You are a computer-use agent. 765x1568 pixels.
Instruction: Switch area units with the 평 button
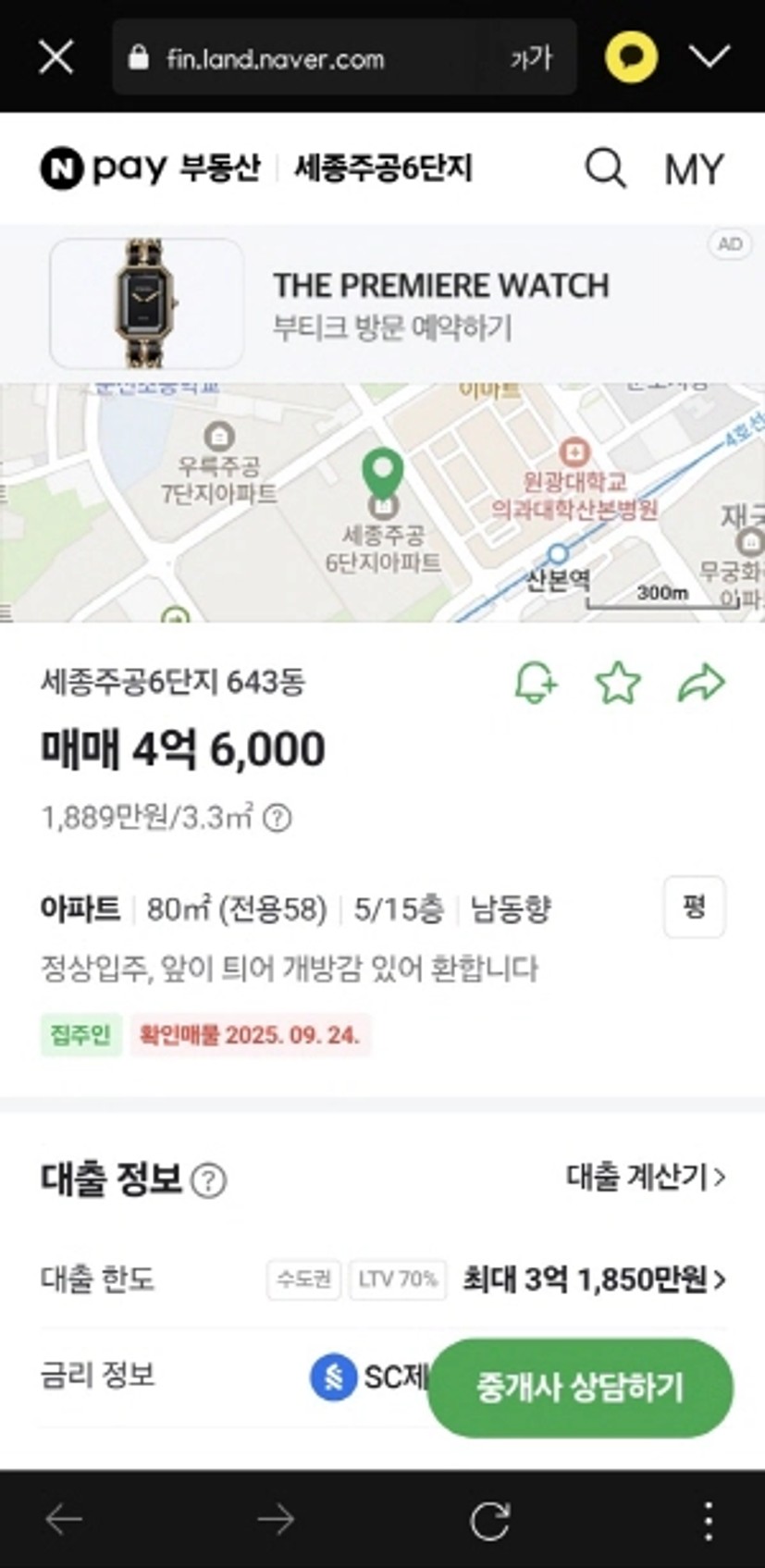coord(694,907)
